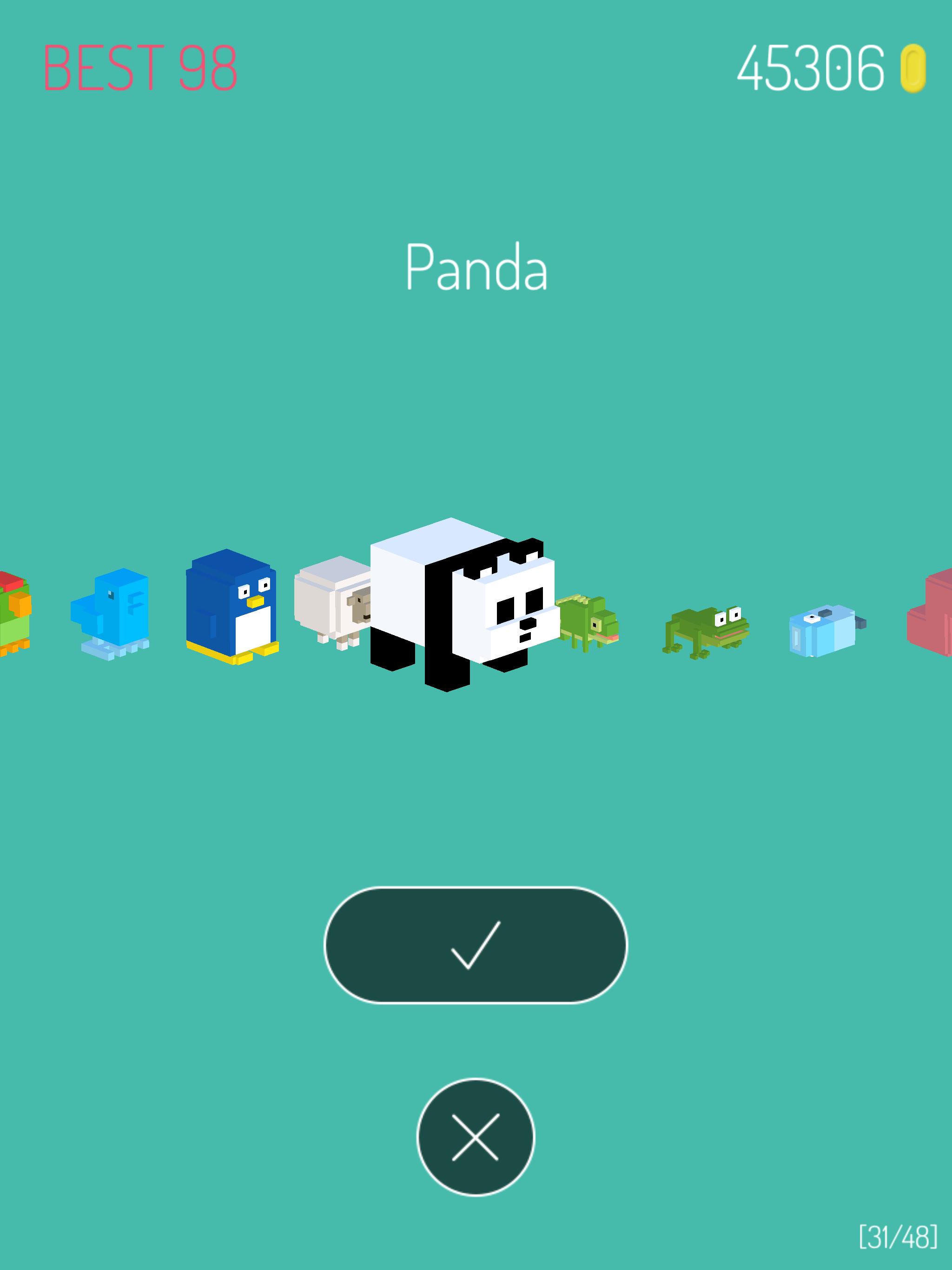Pick the light blue fish character

(x=825, y=631)
